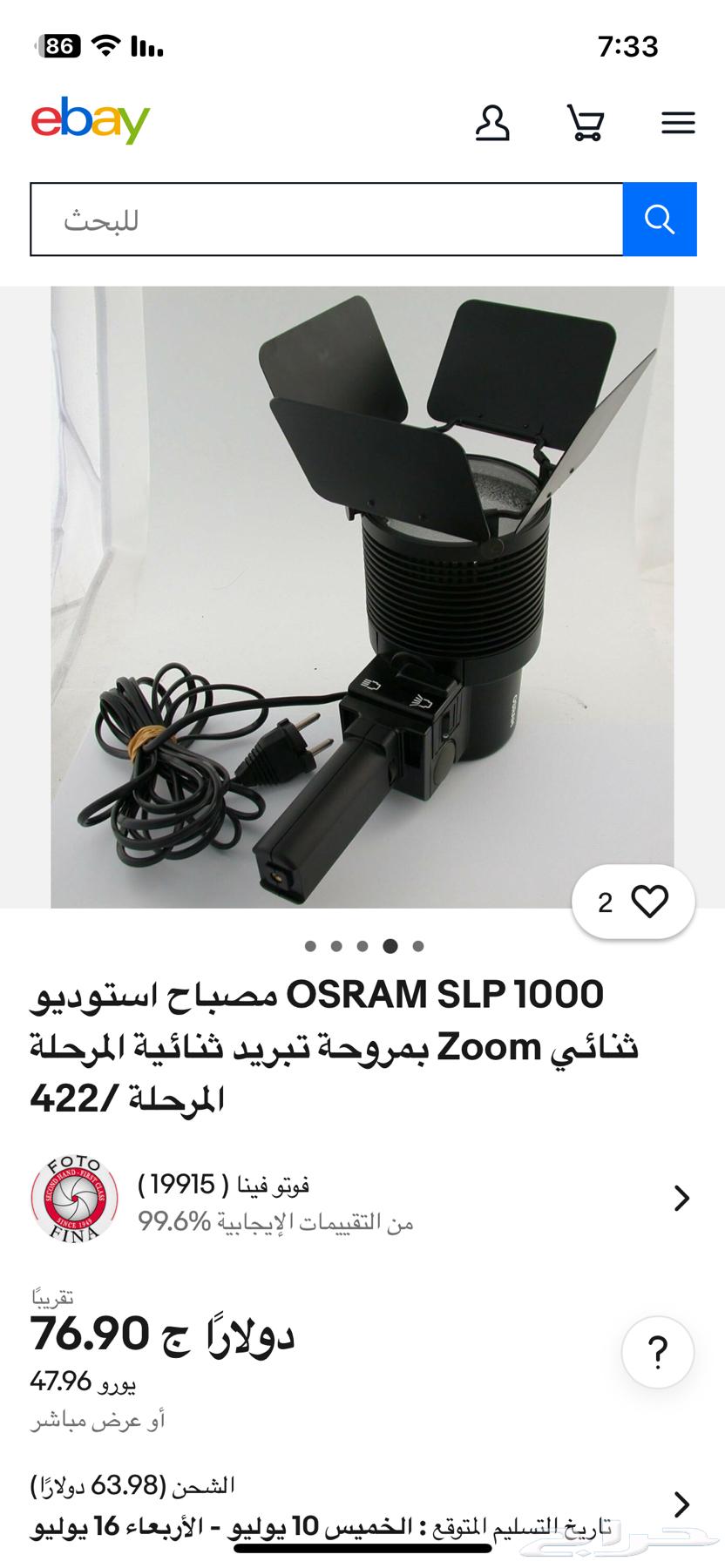The image size is (725, 1568).
Task: Open the eBay home page via logo
Action: 91,121
